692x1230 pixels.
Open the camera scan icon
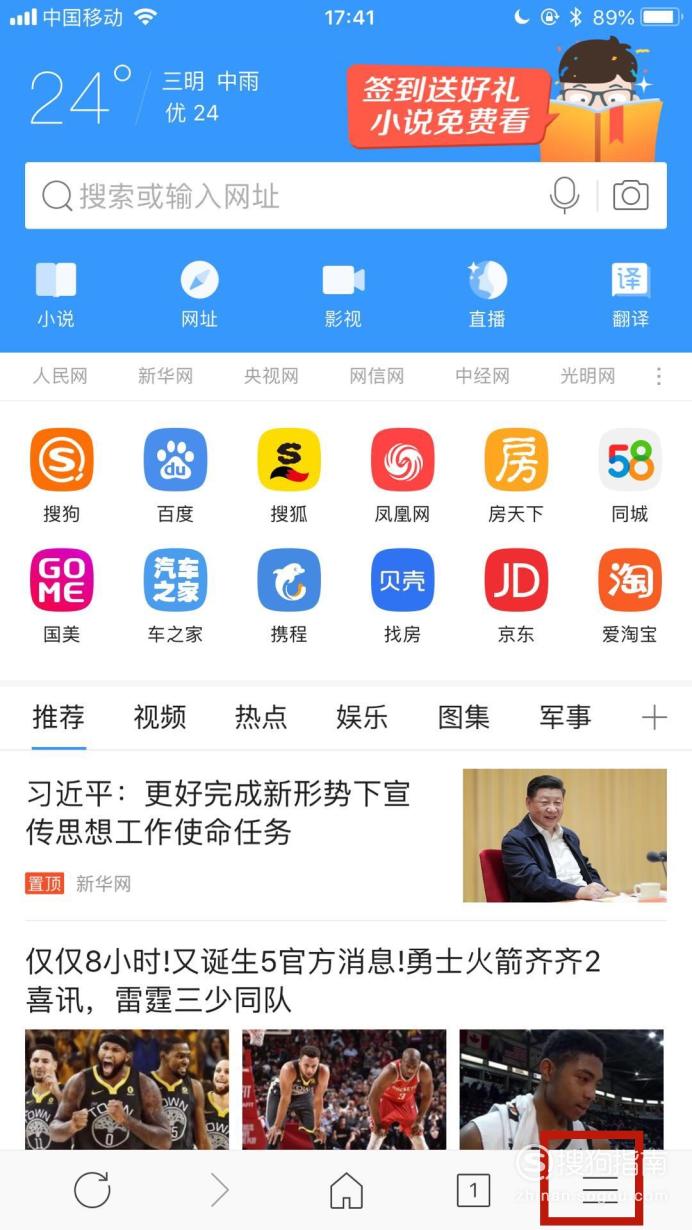point(631,196)
